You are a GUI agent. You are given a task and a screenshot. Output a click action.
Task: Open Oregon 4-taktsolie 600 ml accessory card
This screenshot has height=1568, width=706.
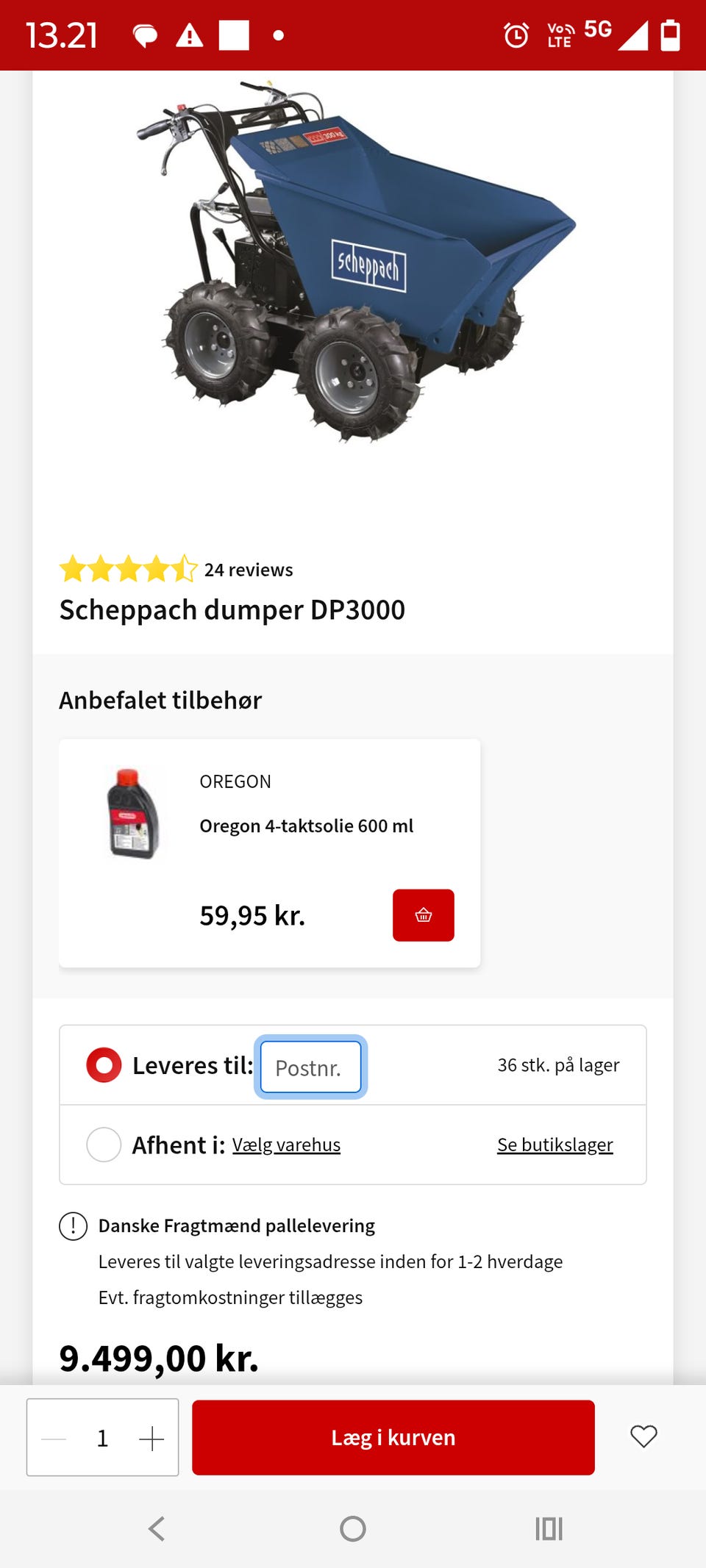point(306,826)
